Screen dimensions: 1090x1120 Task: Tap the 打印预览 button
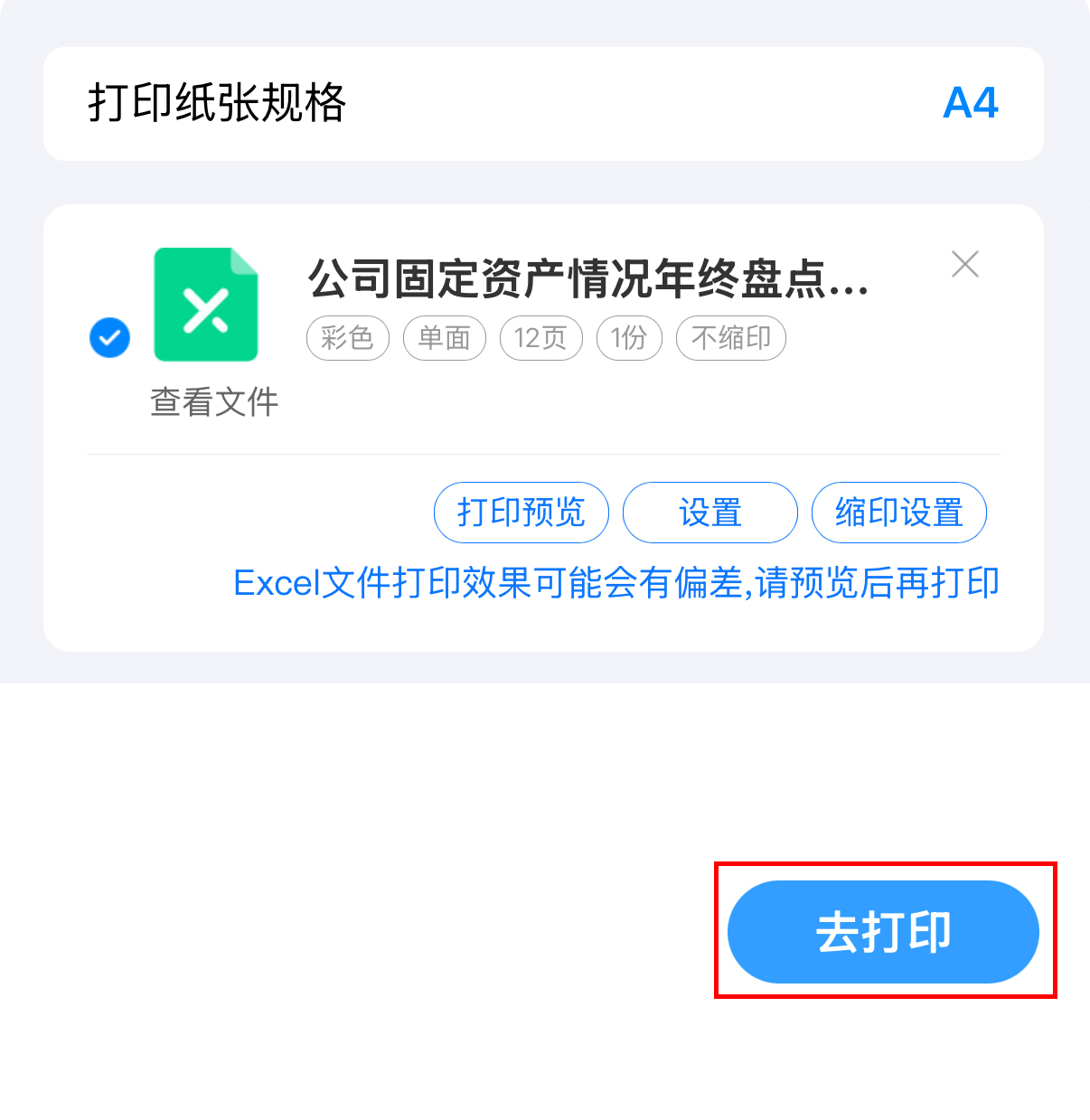522,513
